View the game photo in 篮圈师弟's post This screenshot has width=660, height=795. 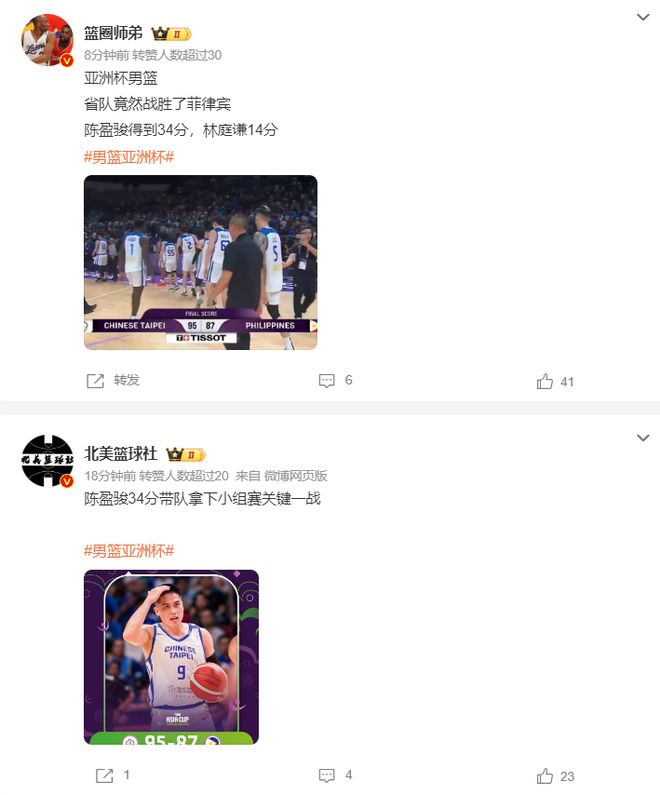200,262
